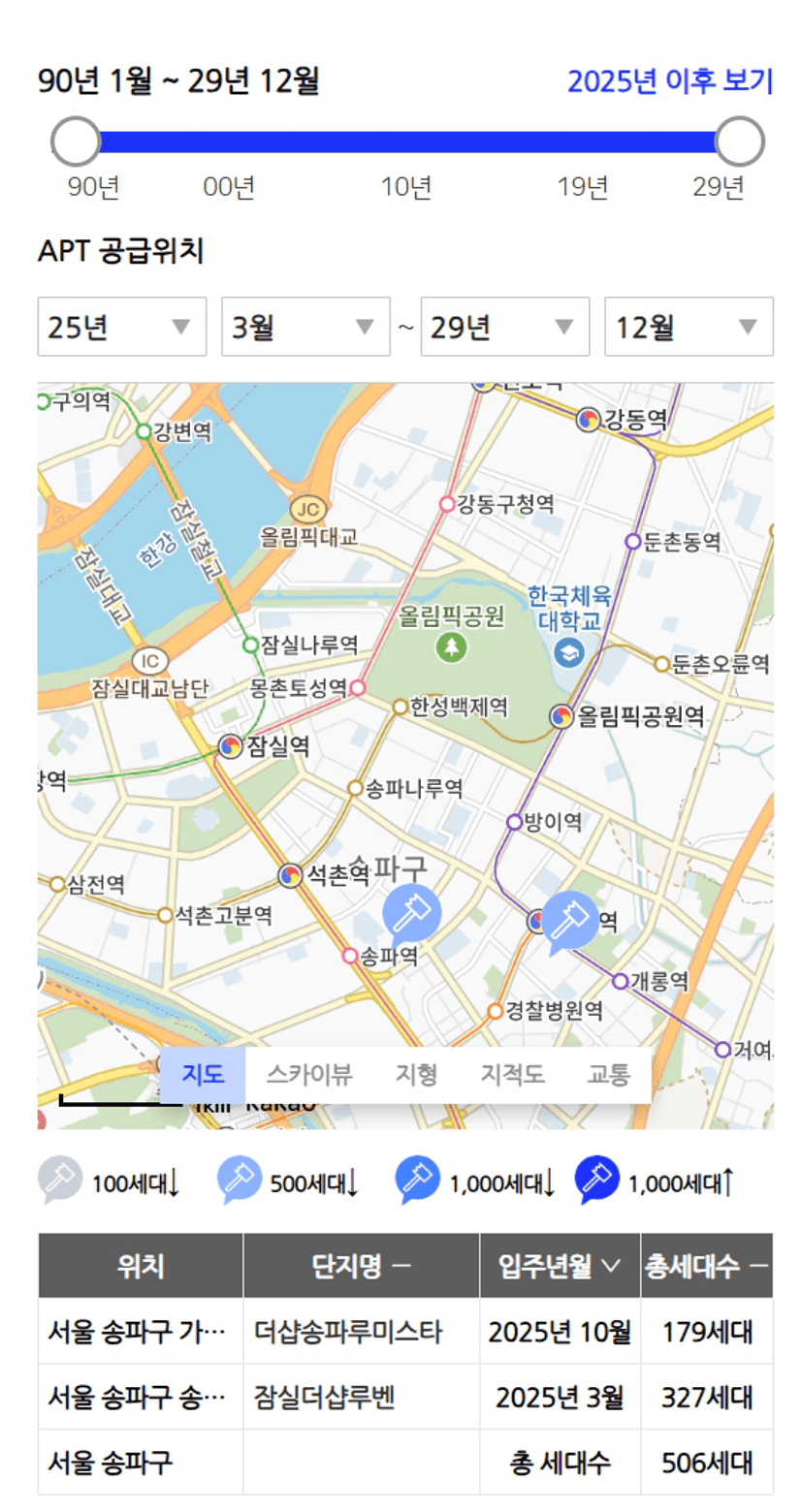Open the end month dropdown showing 12월

[690, 327]
